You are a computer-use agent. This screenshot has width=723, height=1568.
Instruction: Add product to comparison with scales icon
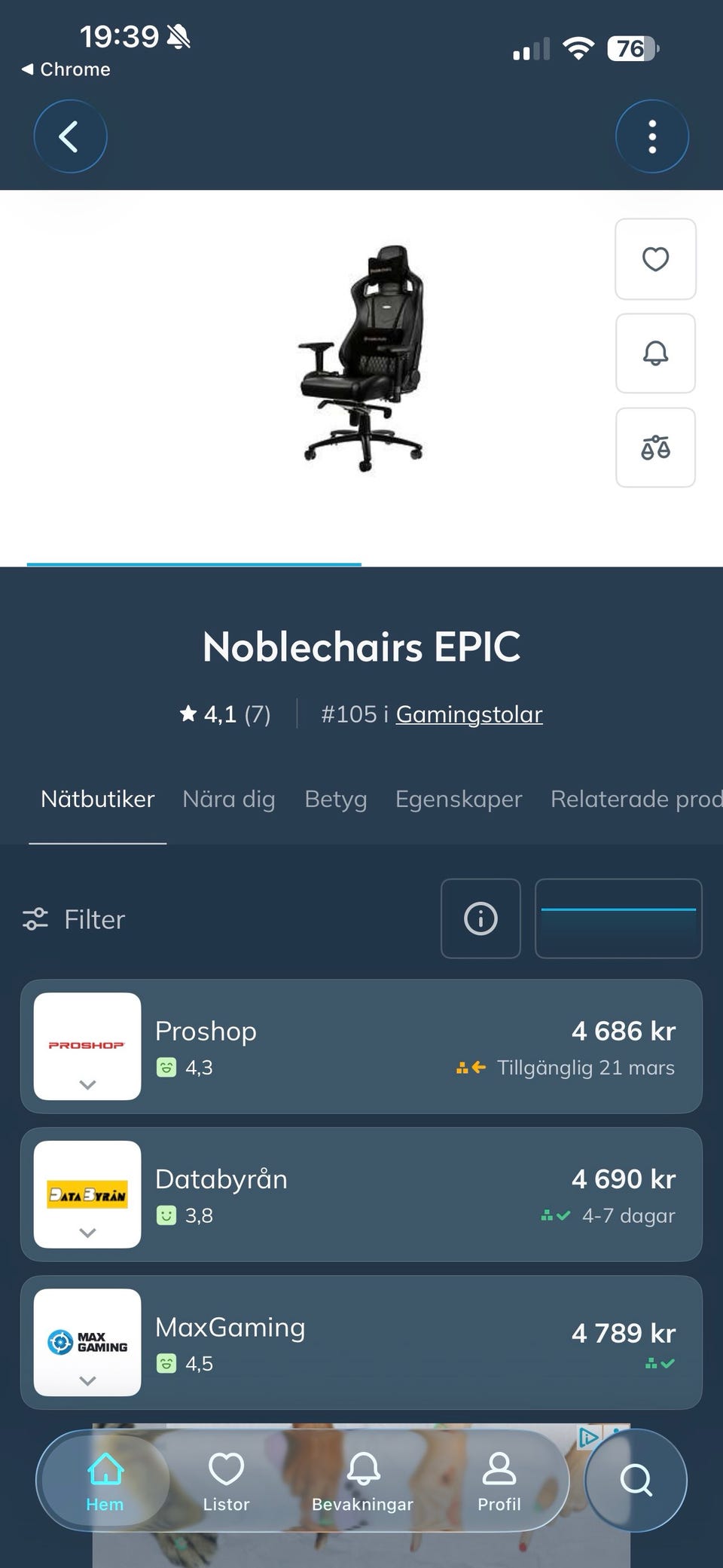click(655, 448)
